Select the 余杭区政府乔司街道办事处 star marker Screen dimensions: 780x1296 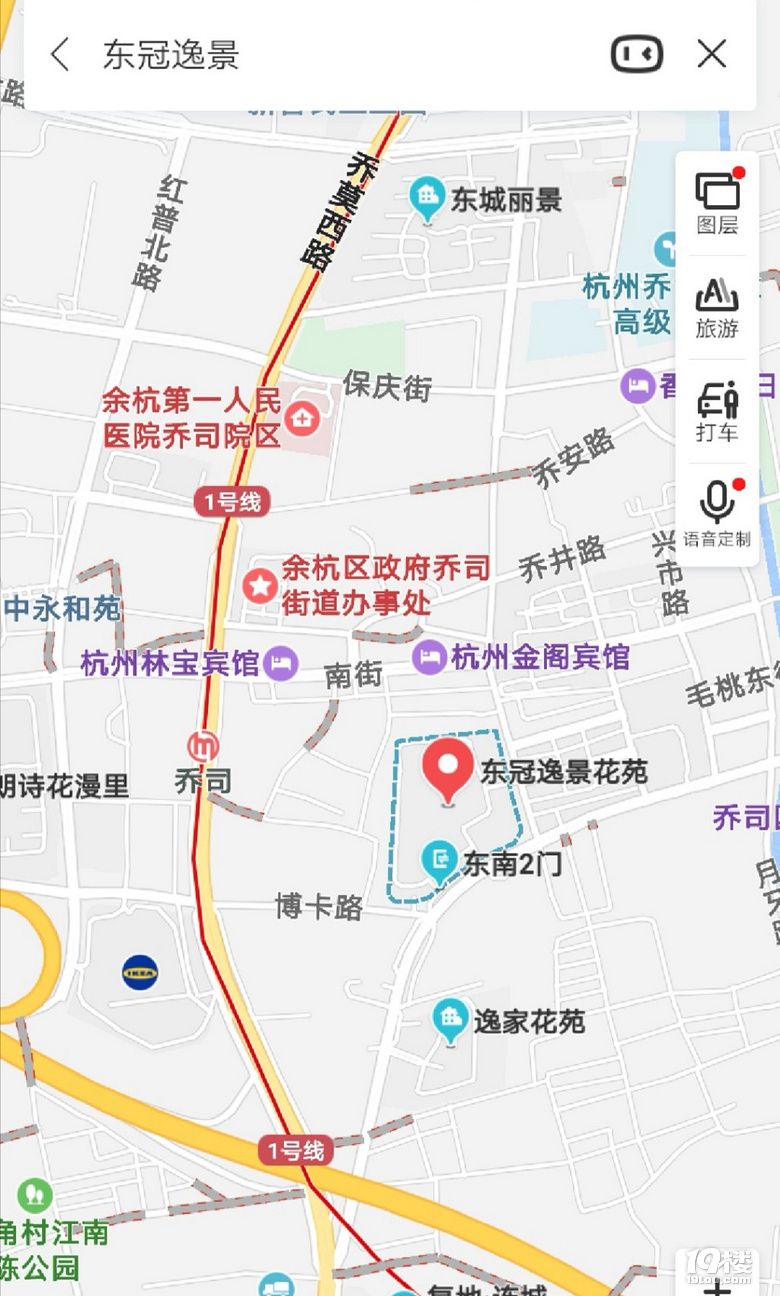(x=262, y=585)
